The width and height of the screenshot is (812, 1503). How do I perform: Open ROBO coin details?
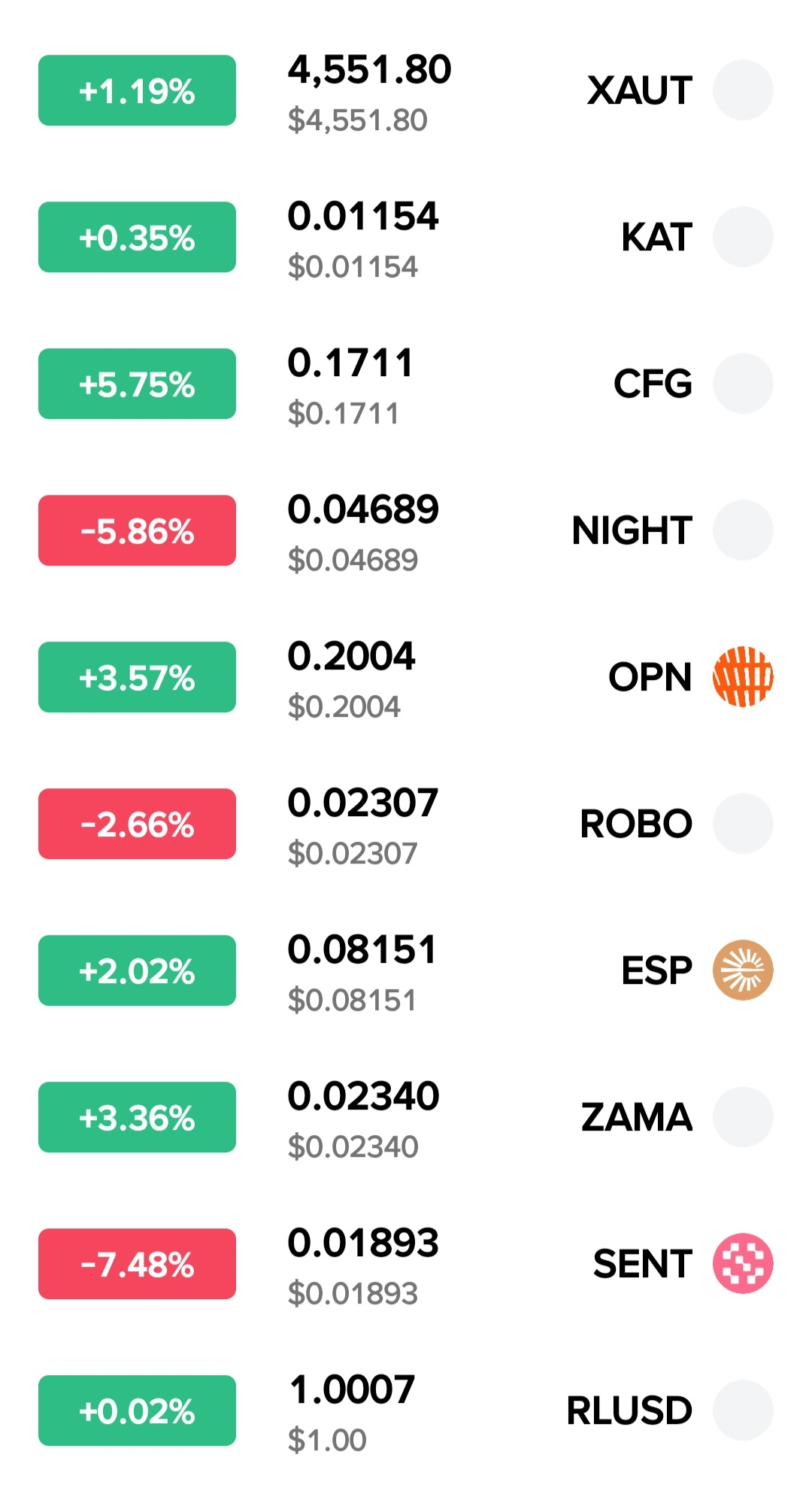point(635,824)
